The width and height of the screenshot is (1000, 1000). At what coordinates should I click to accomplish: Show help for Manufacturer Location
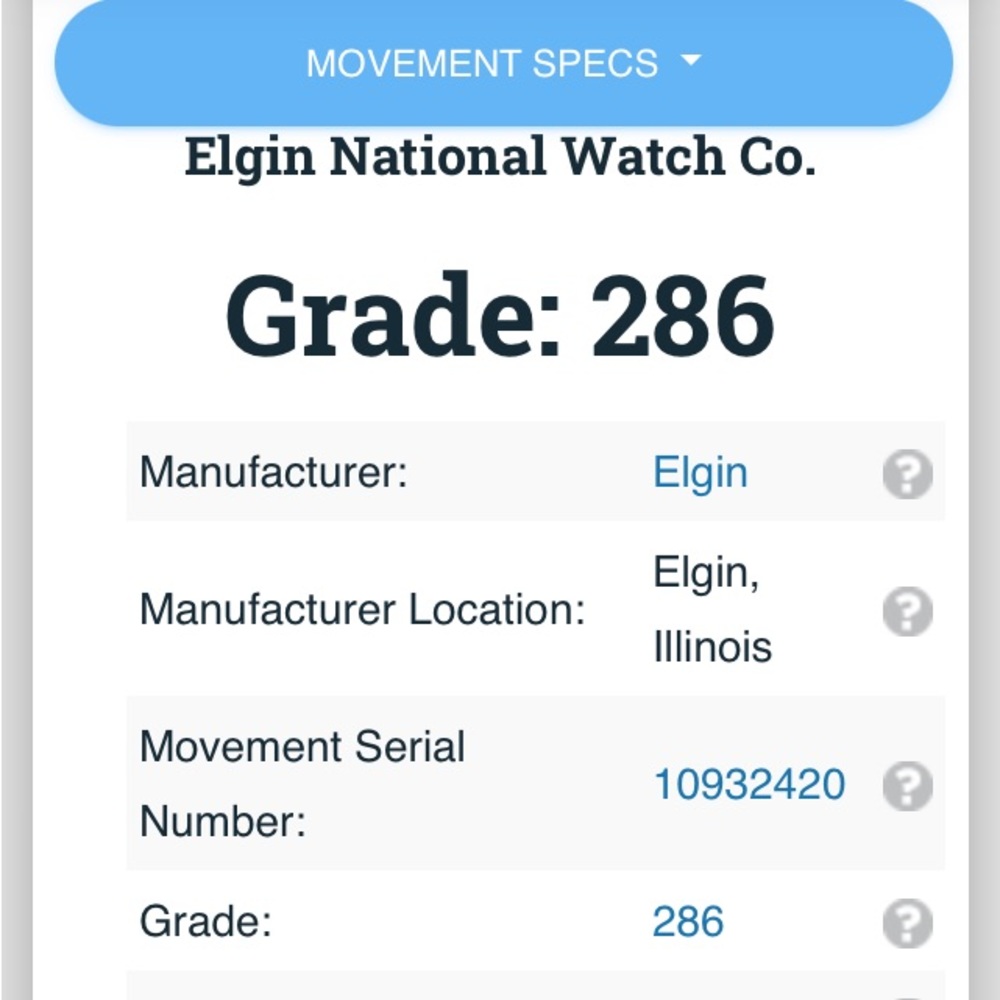907,610
